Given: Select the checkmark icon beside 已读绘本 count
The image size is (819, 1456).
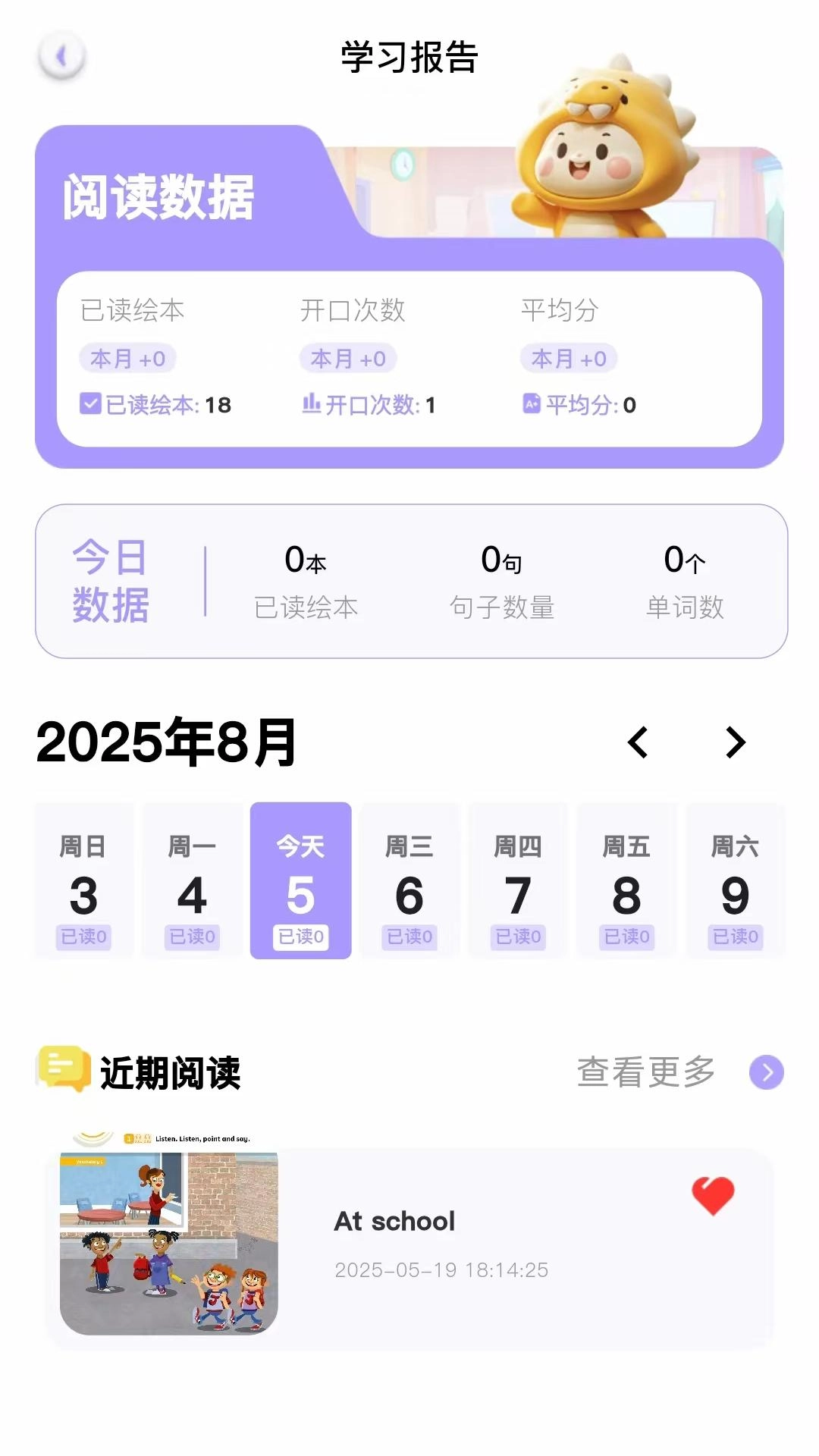Looking at the screenshot, I should (x=89, y=406).
